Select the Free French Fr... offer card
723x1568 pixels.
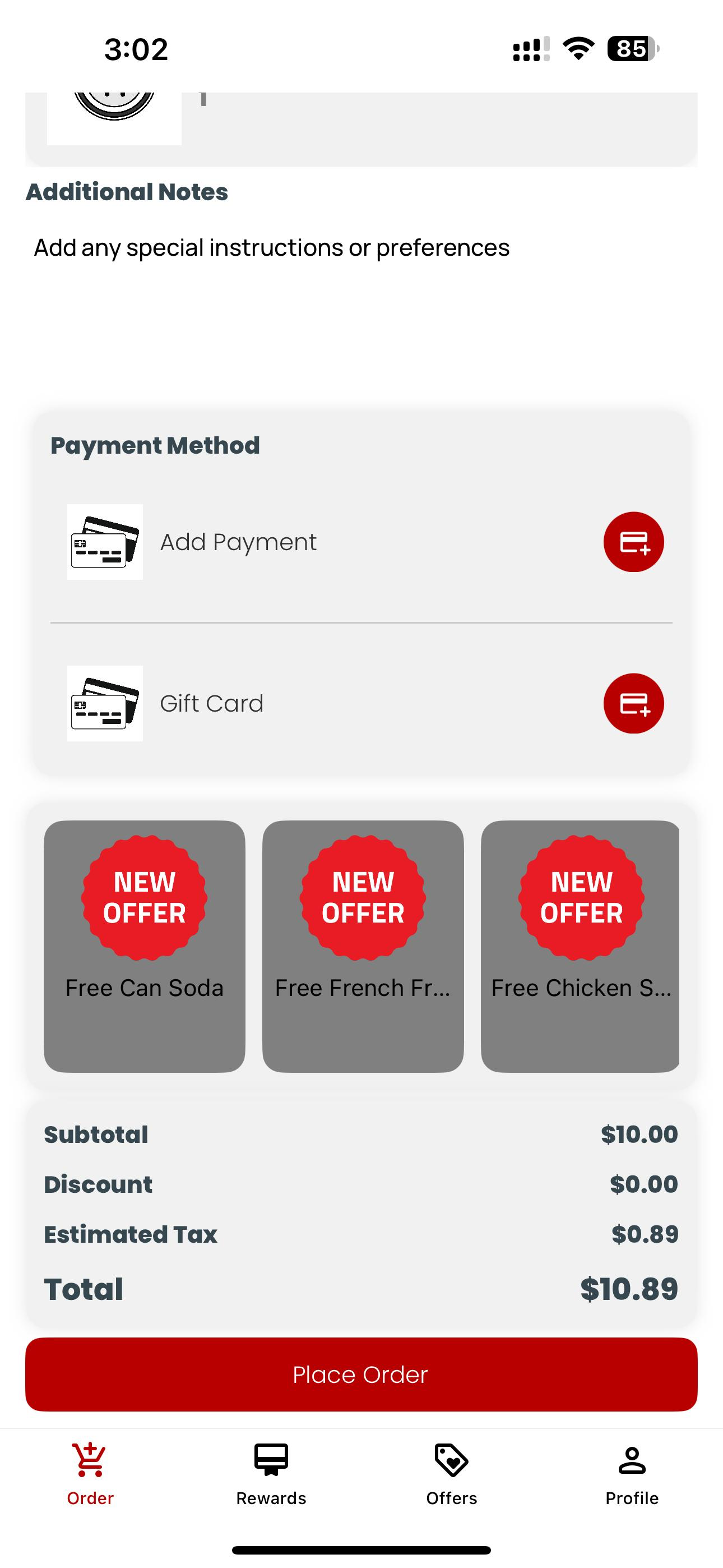tap(363, 946)
